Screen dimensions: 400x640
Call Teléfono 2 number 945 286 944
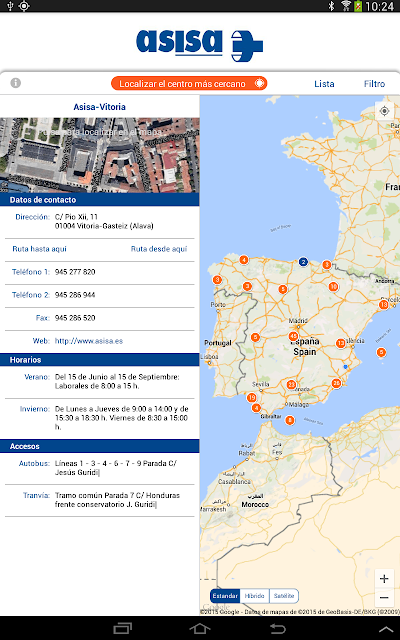coord(75,295)
